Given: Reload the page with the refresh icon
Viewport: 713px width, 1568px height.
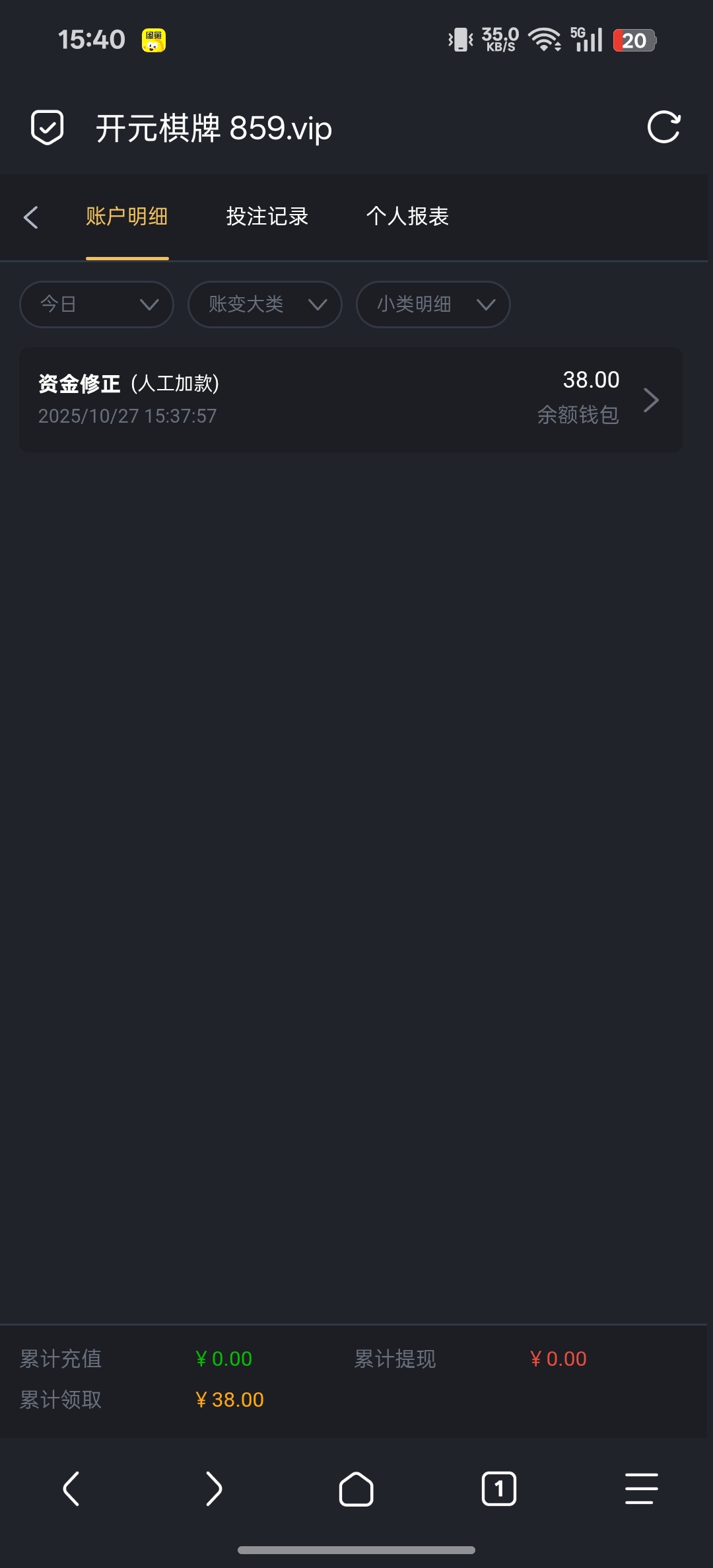Looking at the screenshot, I should pos(663,127).
